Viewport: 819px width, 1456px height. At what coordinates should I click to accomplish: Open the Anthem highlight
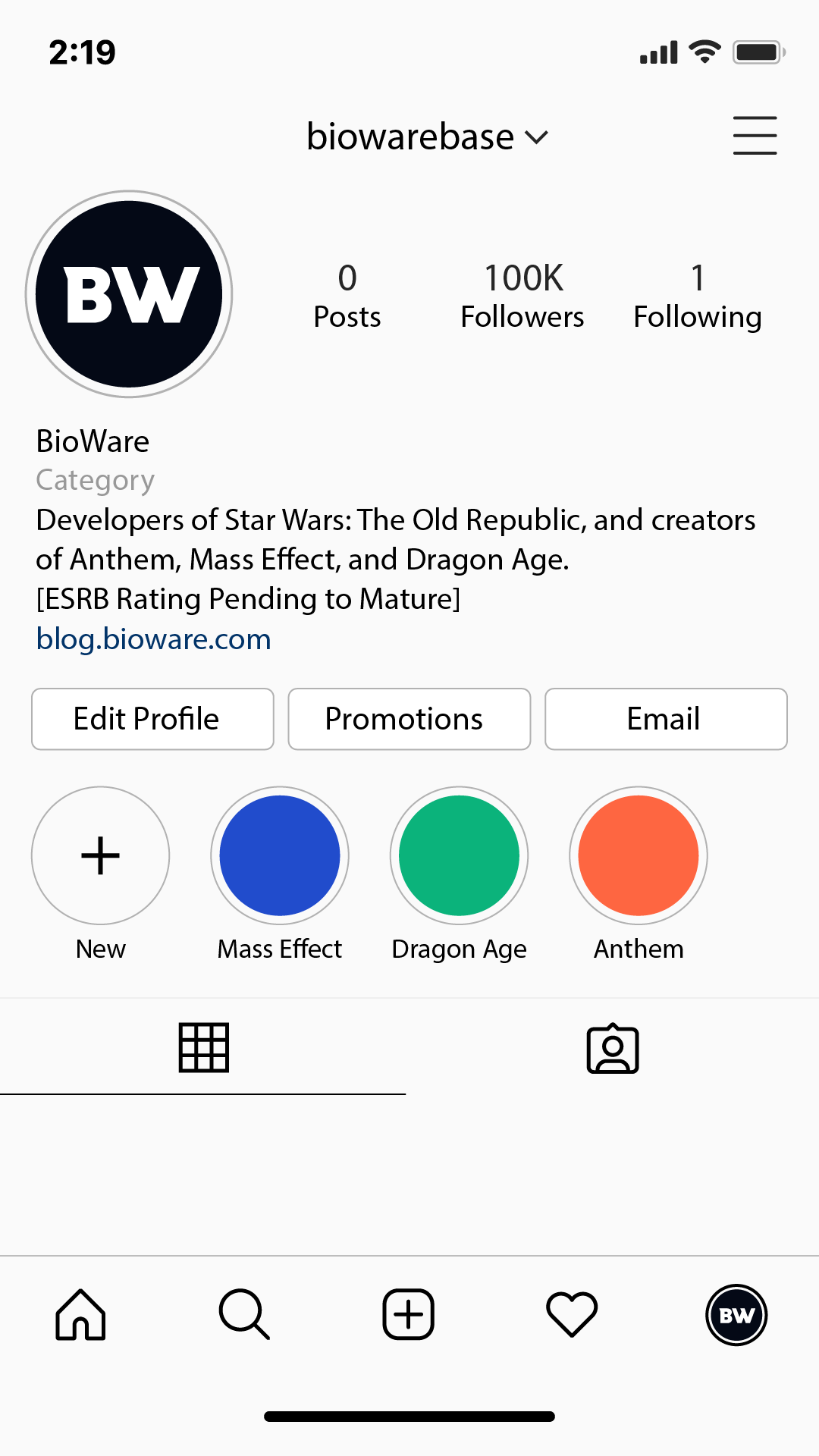(x=639, y=855)
